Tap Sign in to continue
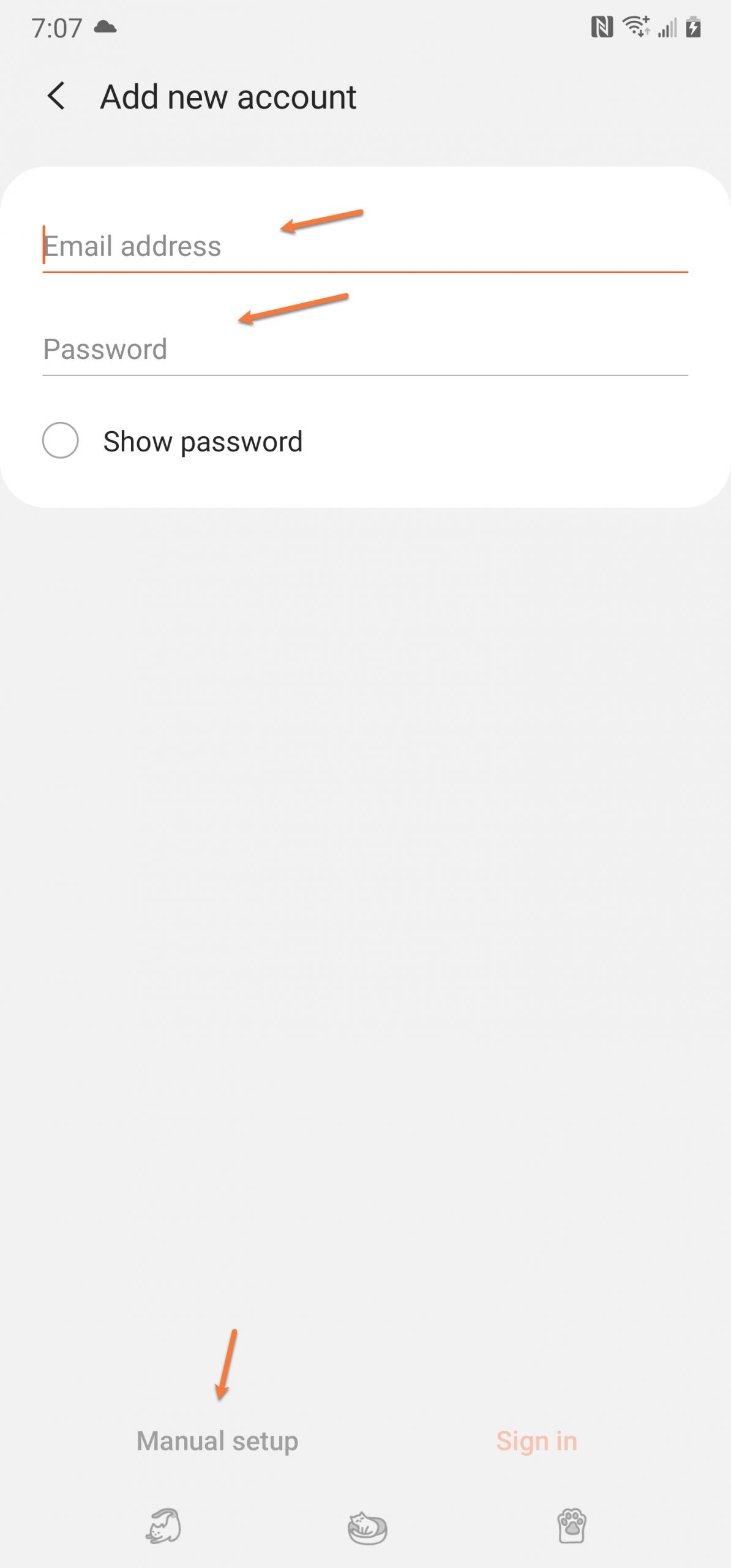 (536, 1442)
